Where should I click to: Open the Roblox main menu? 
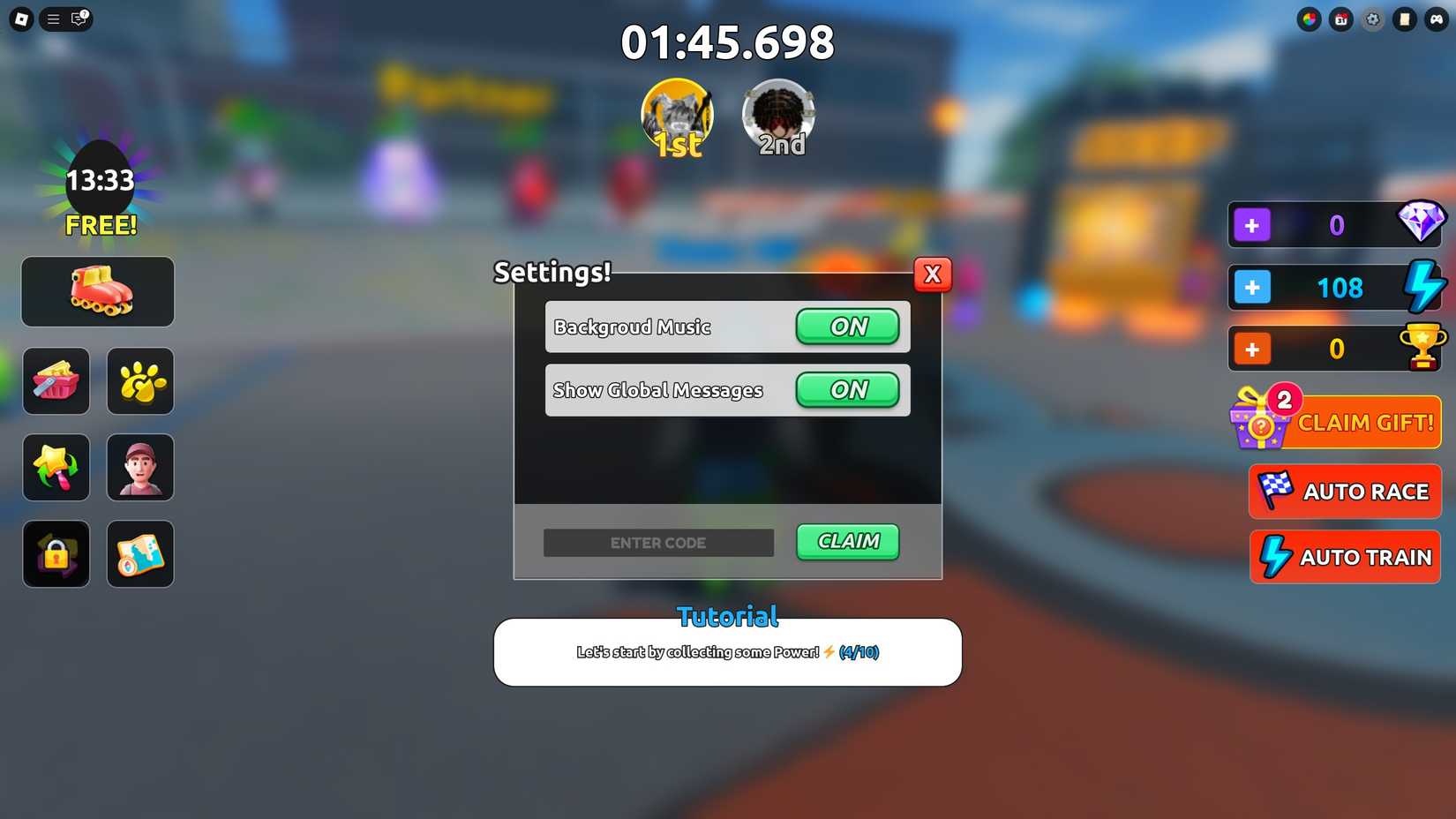pyautogui.click(x=21, y=19)
